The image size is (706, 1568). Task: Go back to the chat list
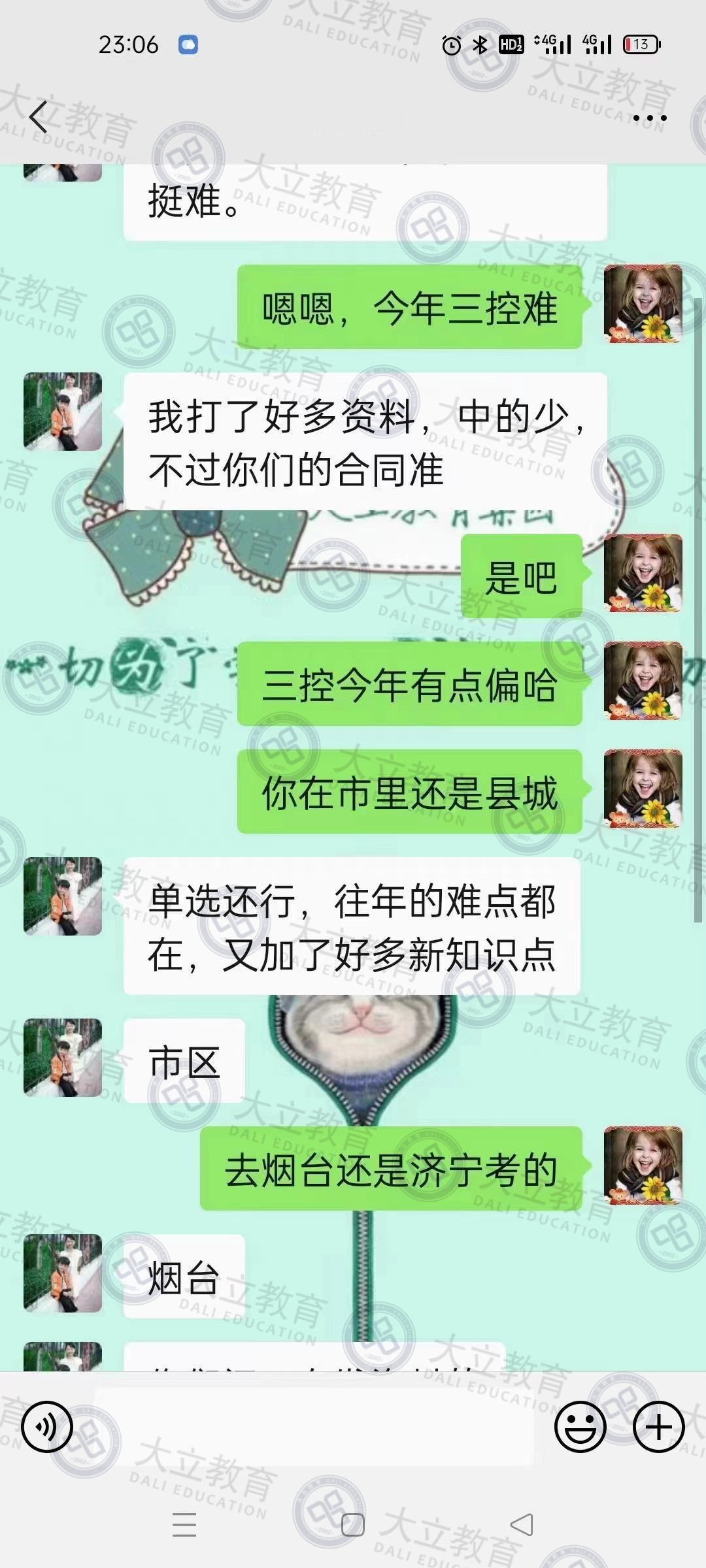pos(39,117)
